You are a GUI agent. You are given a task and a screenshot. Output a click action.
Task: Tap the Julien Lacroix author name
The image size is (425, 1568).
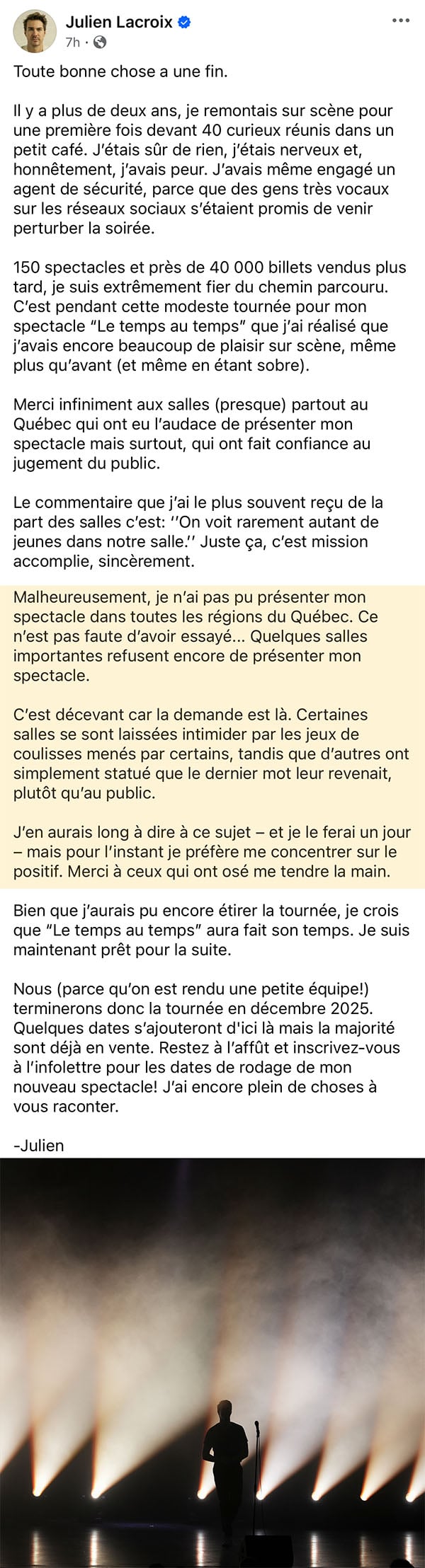(x=119, y=22)
